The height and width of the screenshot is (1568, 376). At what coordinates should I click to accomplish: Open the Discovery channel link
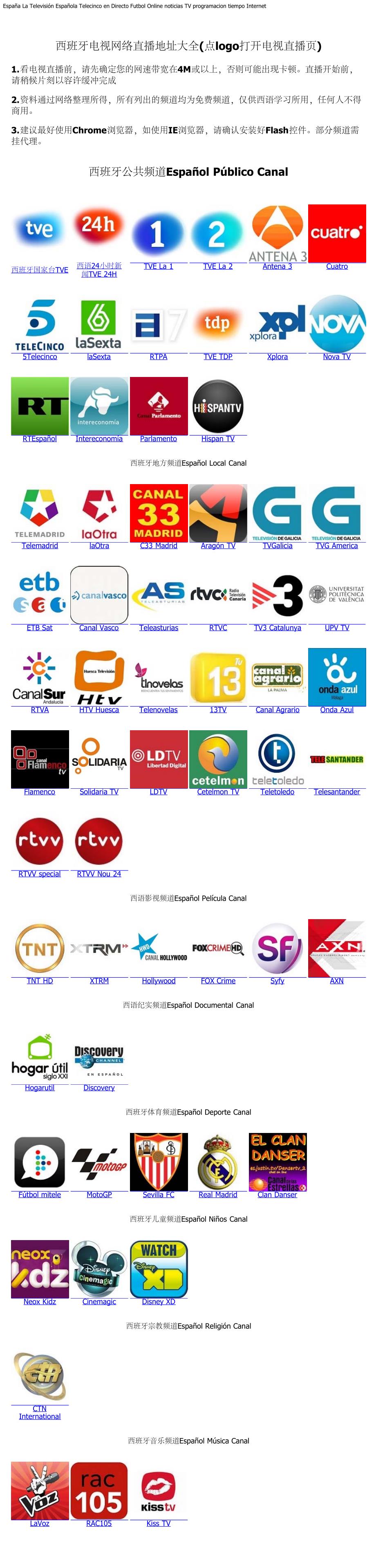pyautogui.click(x=98, y=1088)
